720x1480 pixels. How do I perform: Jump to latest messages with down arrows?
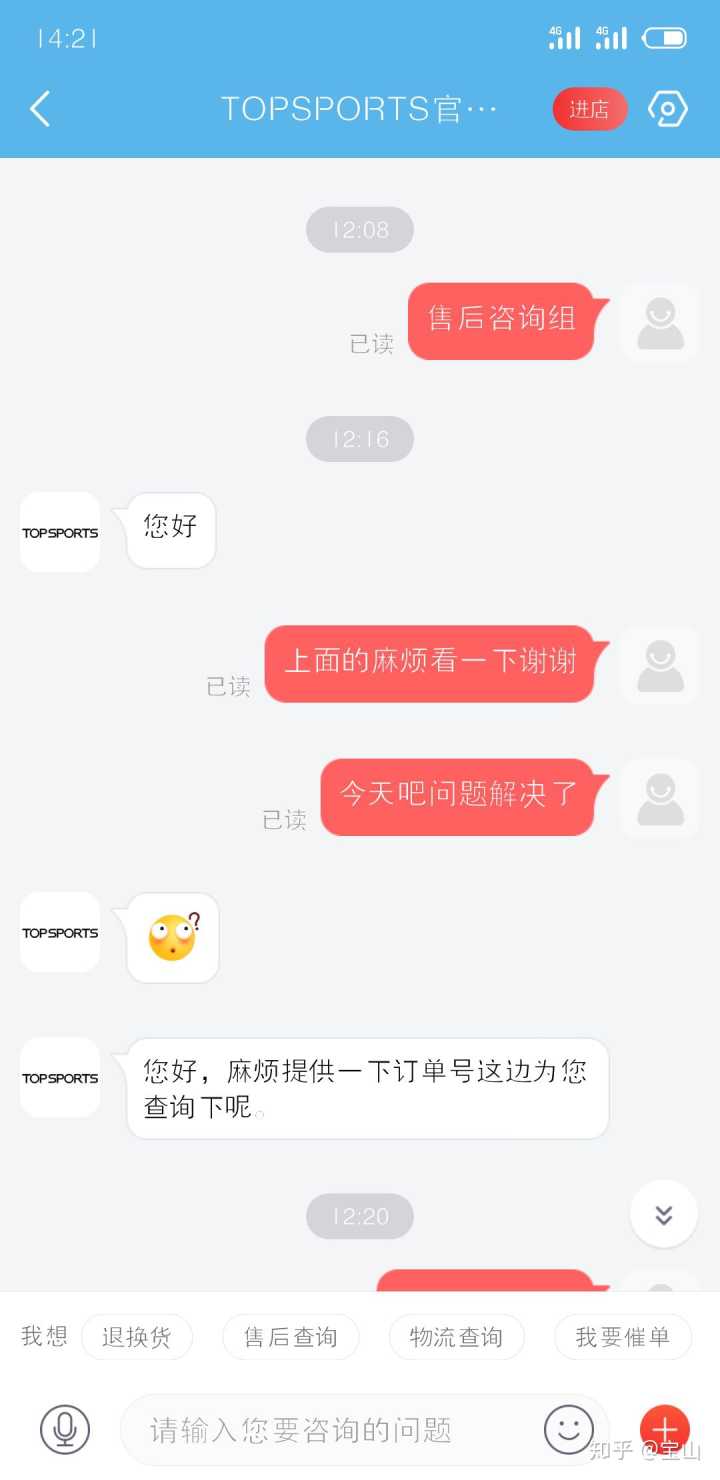(x=663, y=1214)
